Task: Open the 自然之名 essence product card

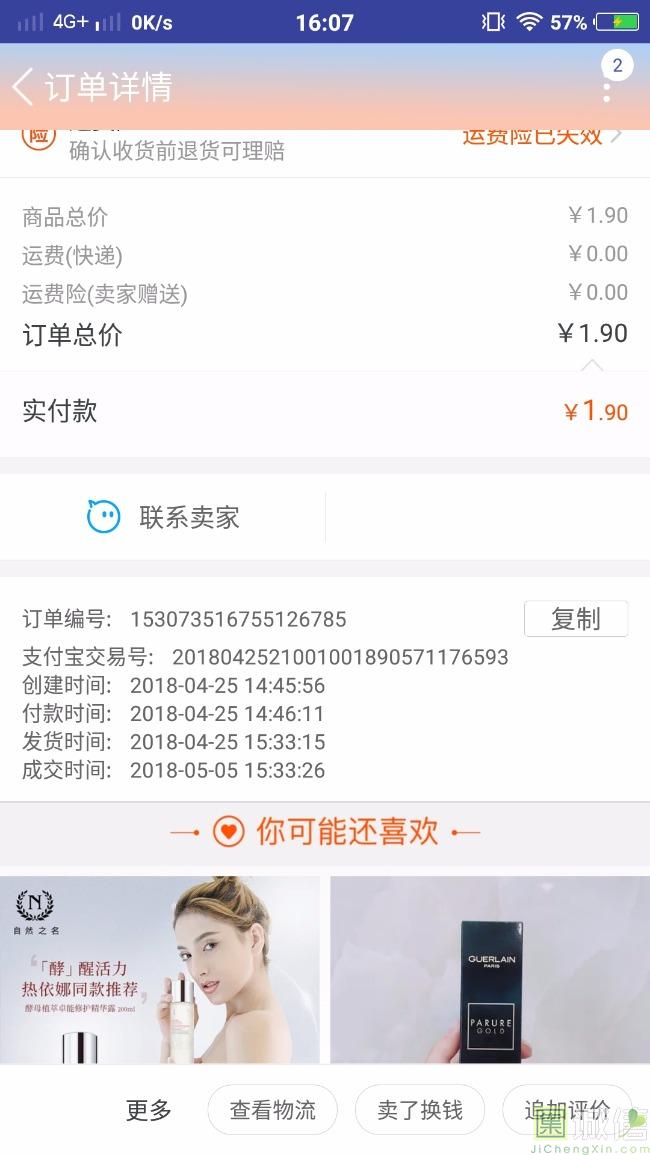Action: tap(160, 968)
